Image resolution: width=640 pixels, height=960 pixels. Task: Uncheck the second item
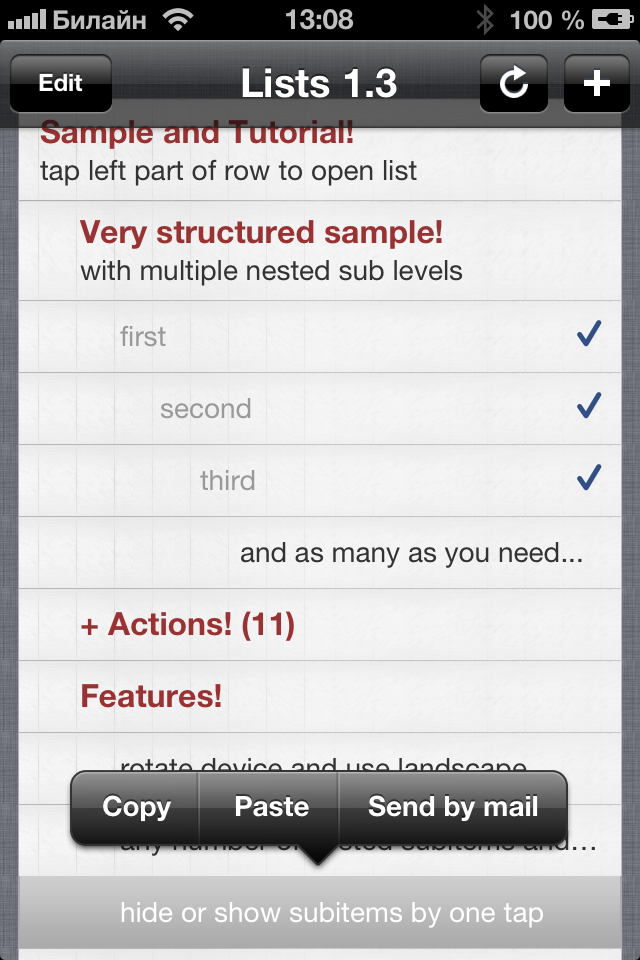[589, 408]
